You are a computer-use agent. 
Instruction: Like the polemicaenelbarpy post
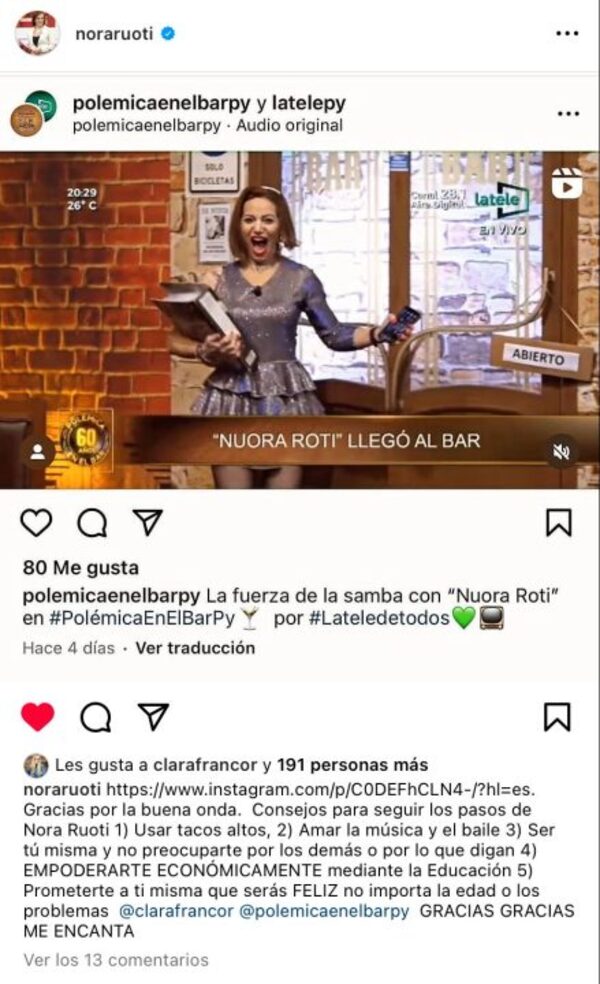coord(36,522)
